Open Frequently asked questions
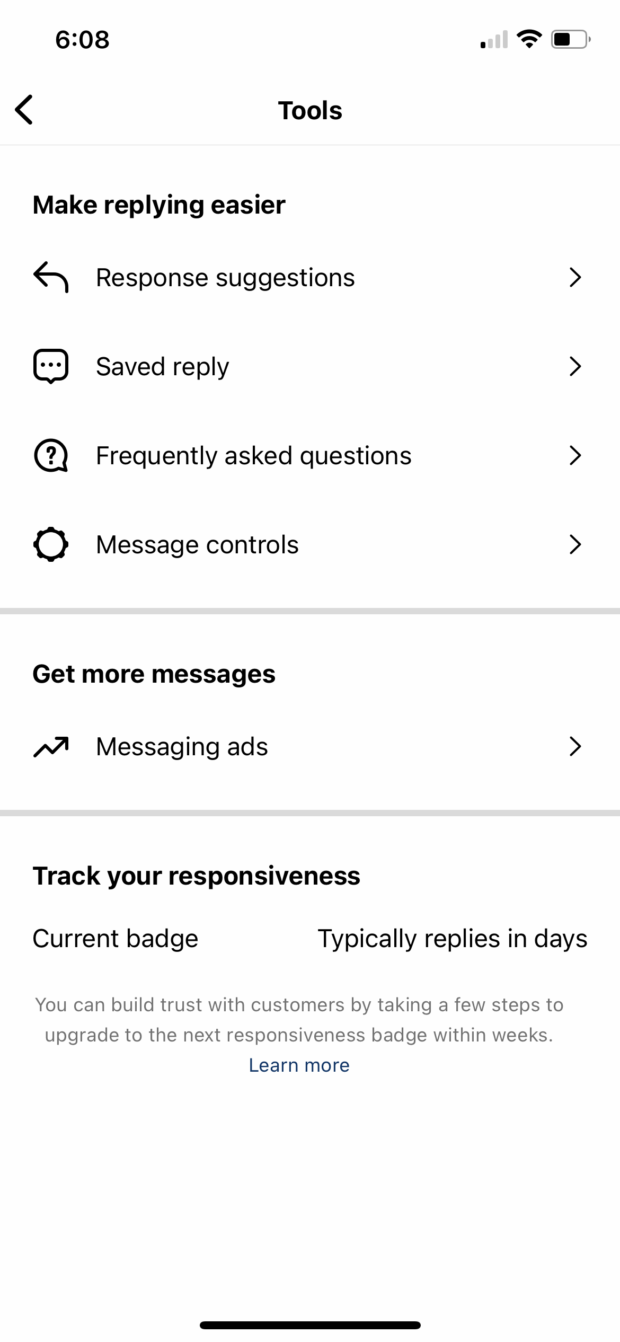This screenshot has height=1342, width=620. [x=253, y=456]
